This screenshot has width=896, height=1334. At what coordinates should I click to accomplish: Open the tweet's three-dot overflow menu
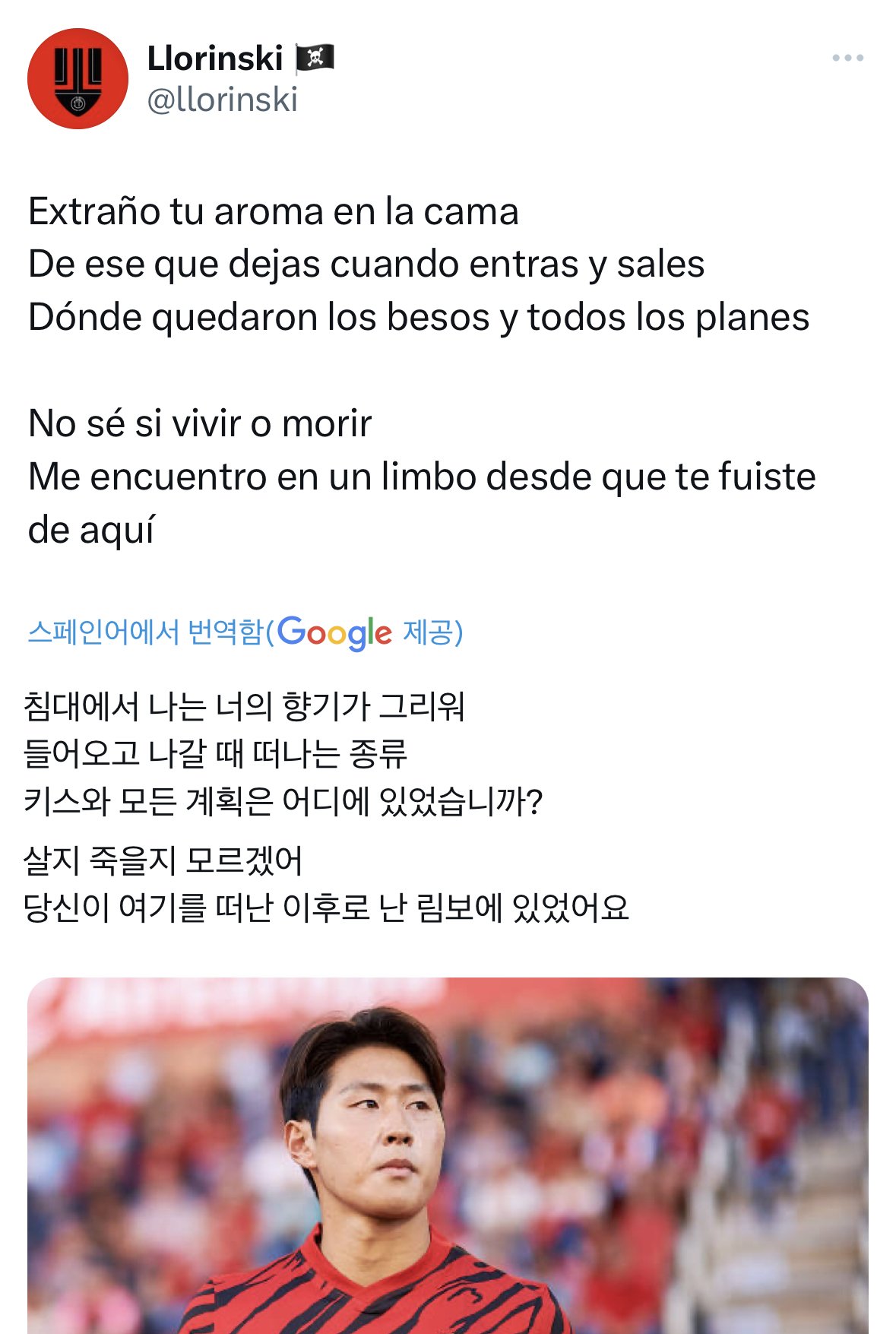847,59
